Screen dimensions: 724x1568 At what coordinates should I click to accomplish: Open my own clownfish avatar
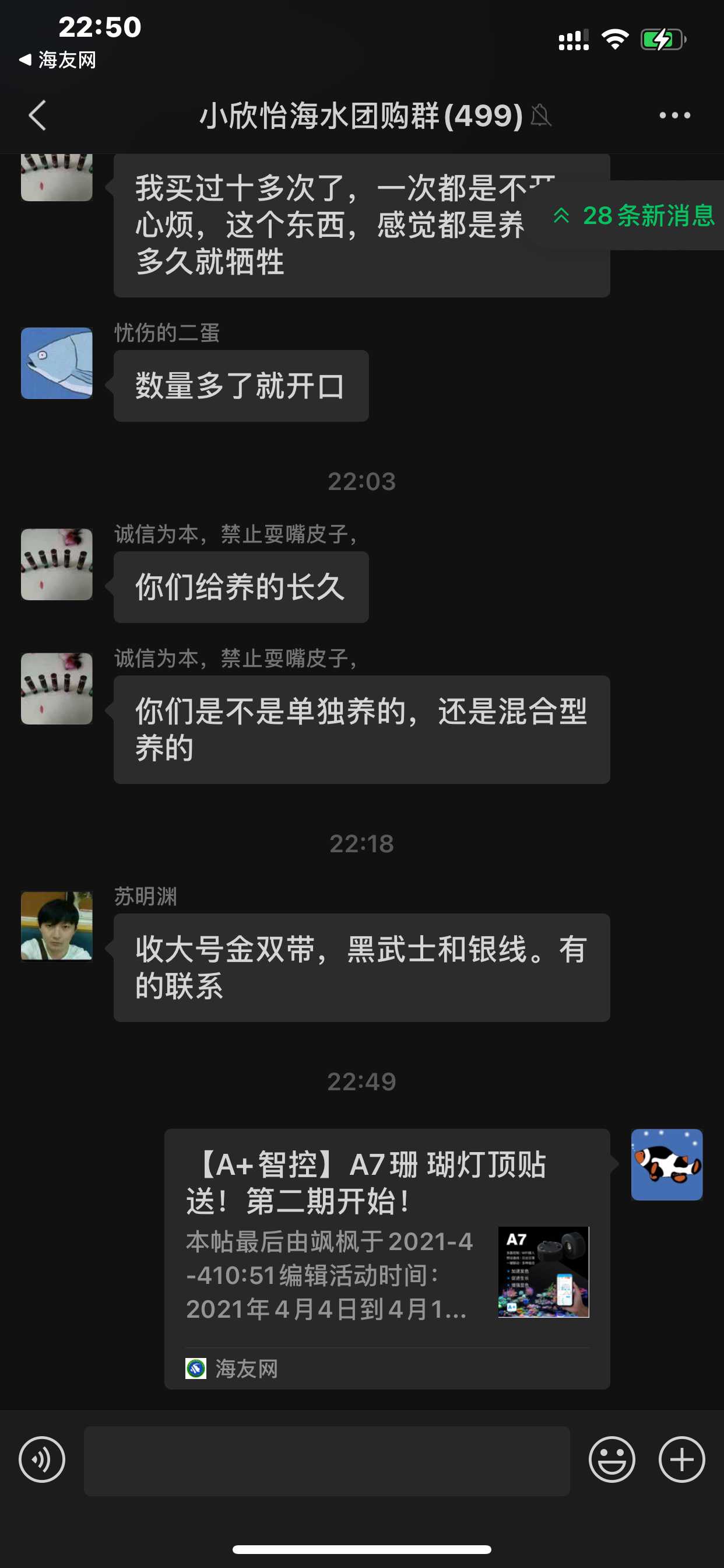(666, 1164)
